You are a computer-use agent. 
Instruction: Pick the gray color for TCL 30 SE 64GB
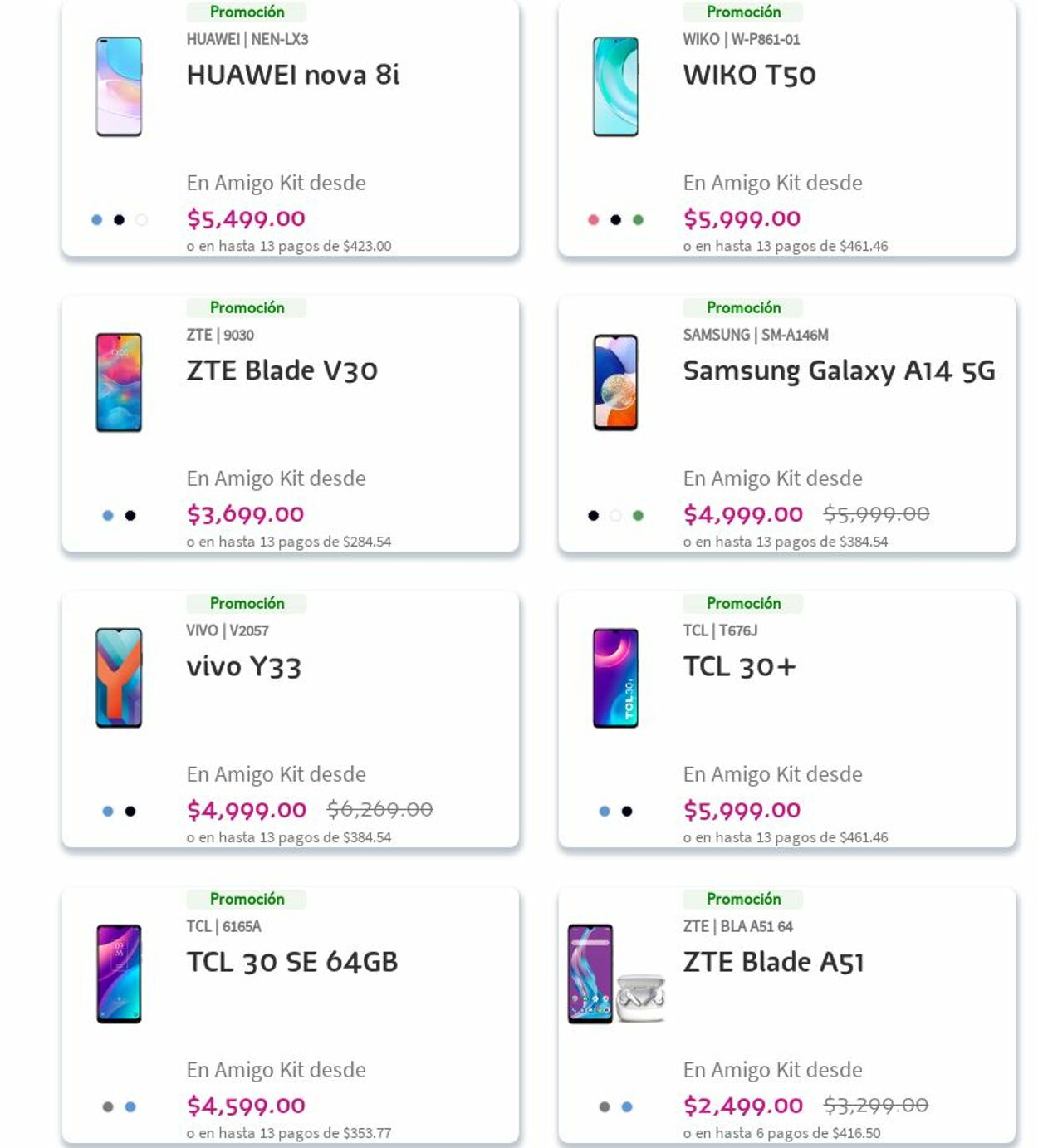pos(108,1107)
